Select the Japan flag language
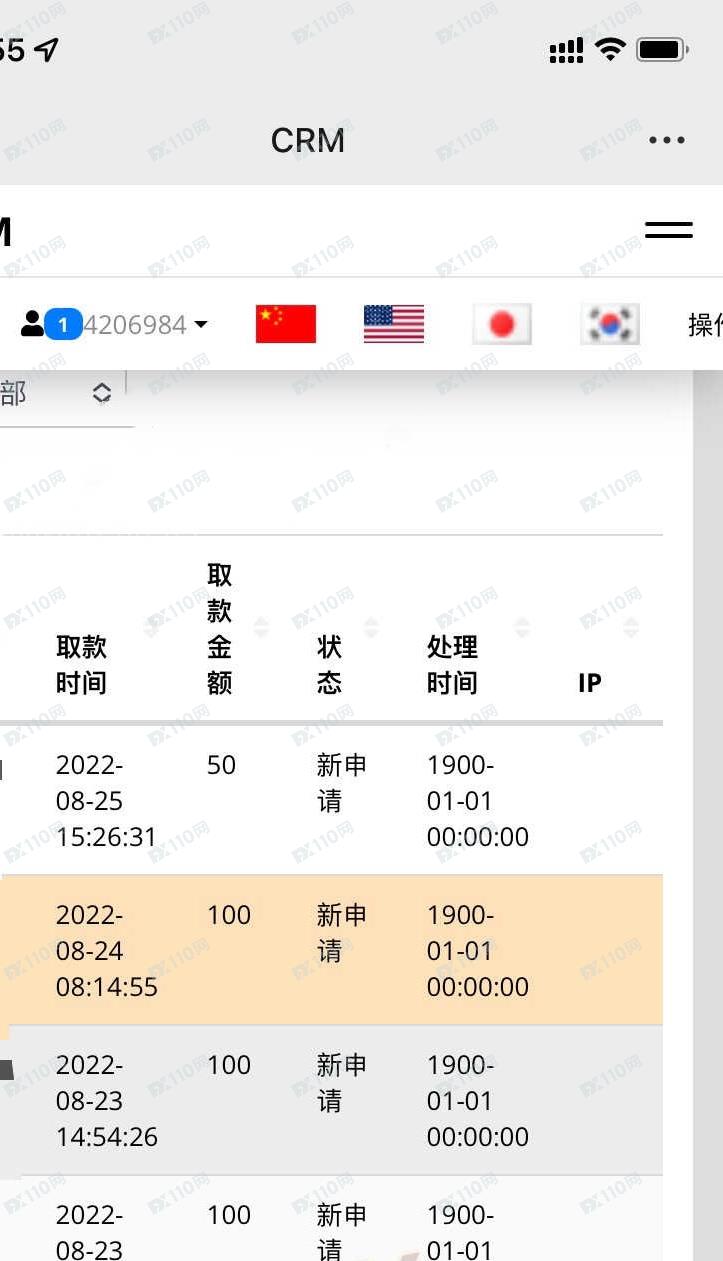Viewport: 723px width, 1261px height. point(502,324)
